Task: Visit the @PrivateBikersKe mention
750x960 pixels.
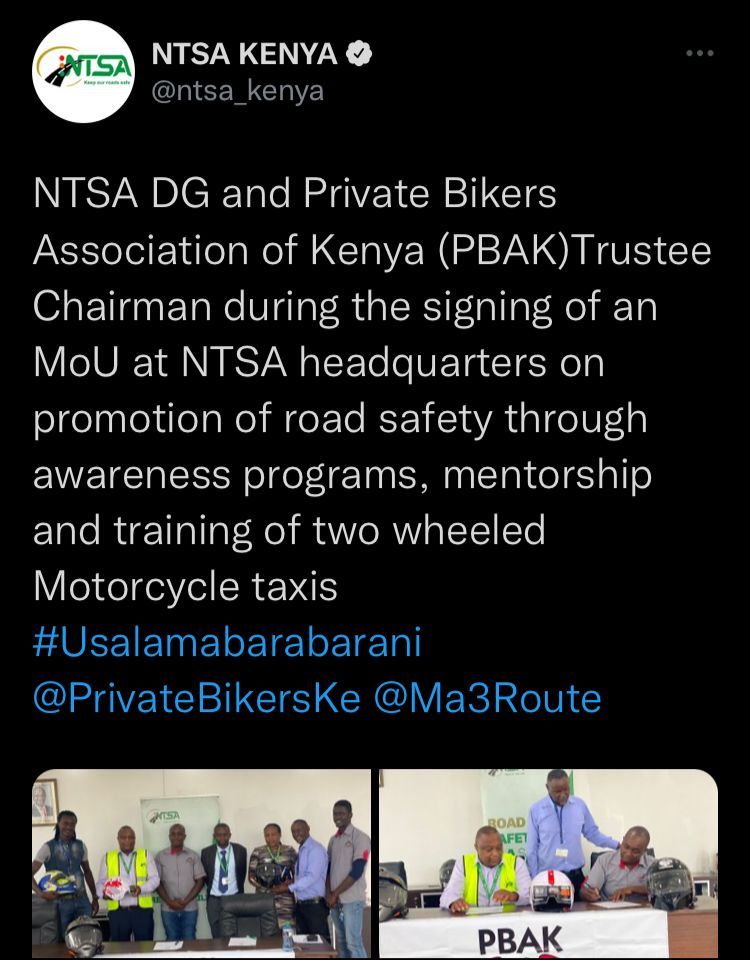Action: pos(196,697)
